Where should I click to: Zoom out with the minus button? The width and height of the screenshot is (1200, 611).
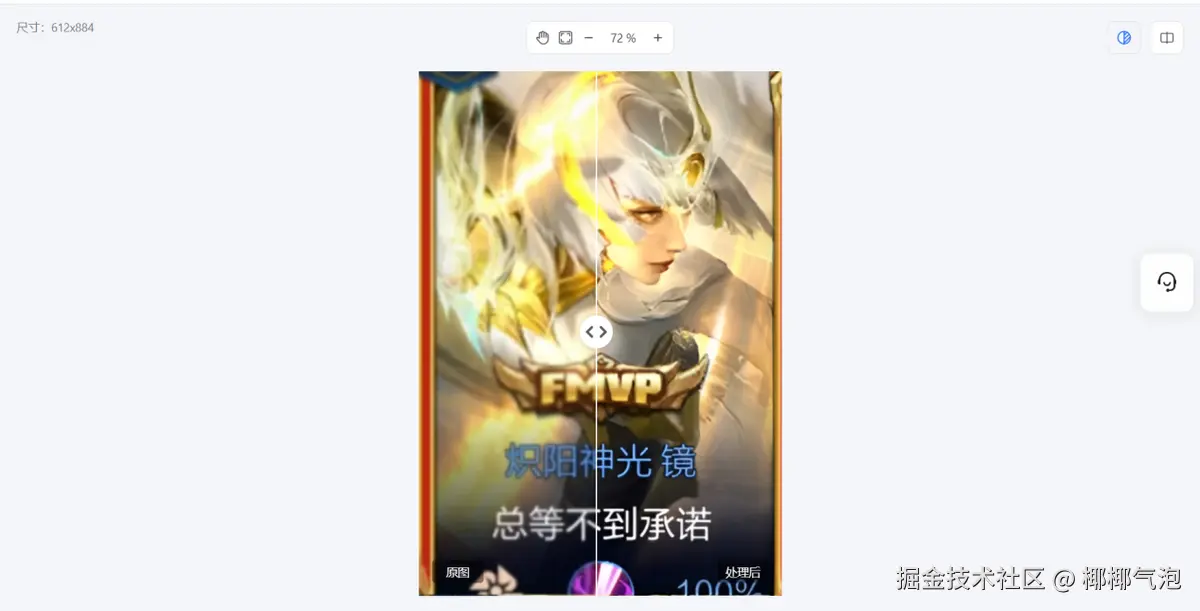(x=589, y=38)
